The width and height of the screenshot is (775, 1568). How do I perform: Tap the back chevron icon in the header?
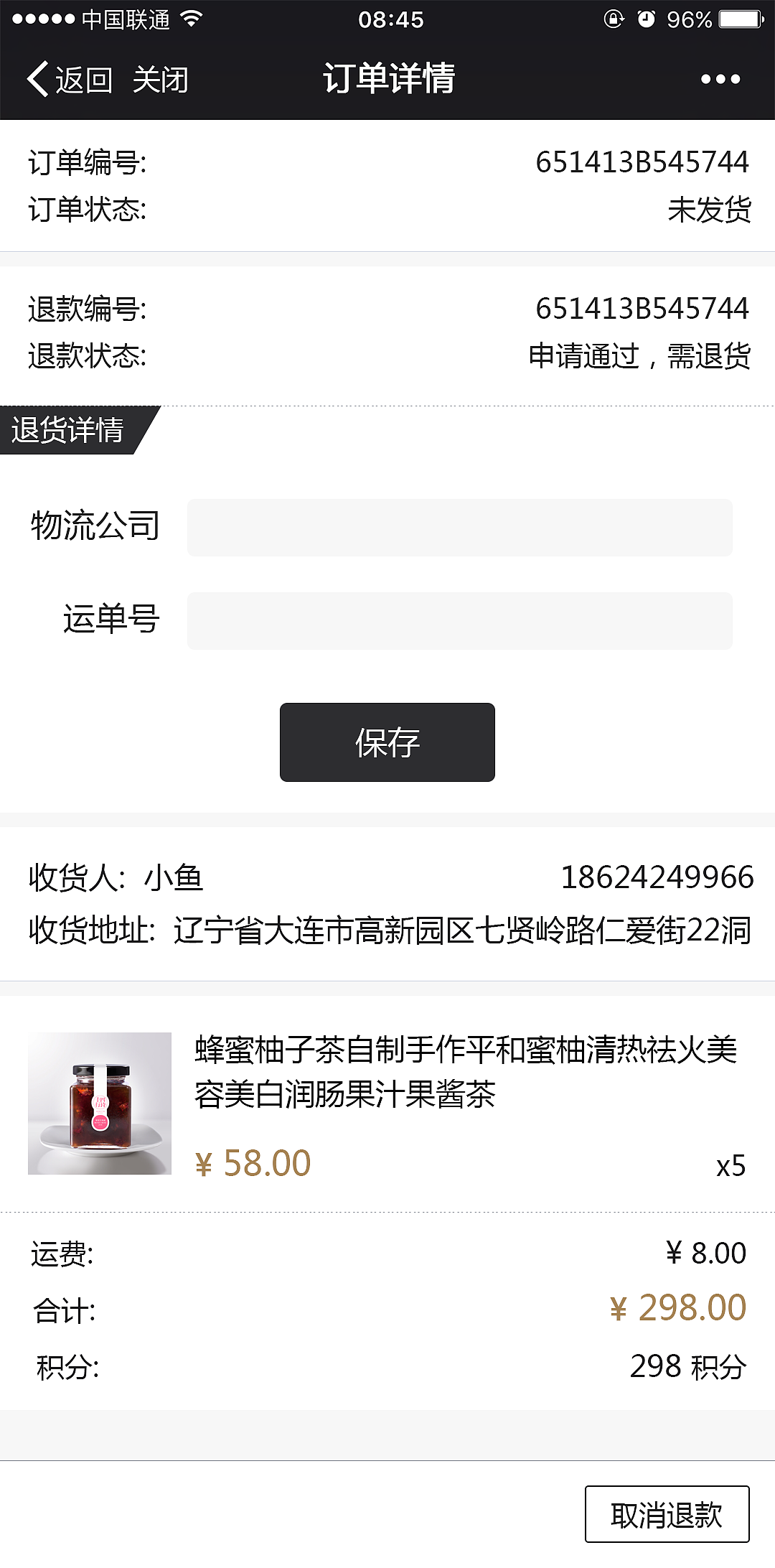37,80
